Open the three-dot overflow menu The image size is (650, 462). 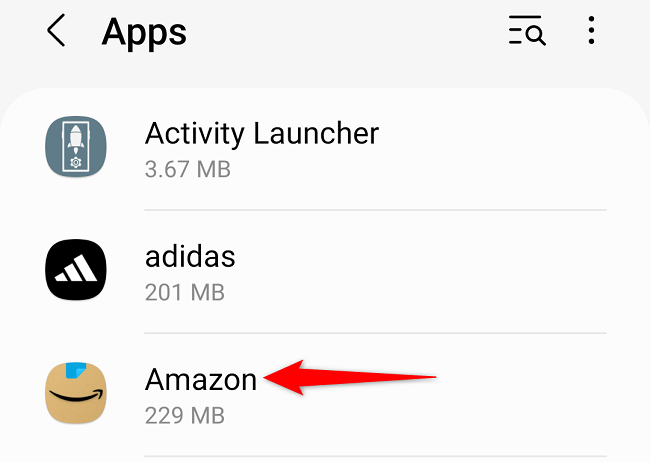592,32
